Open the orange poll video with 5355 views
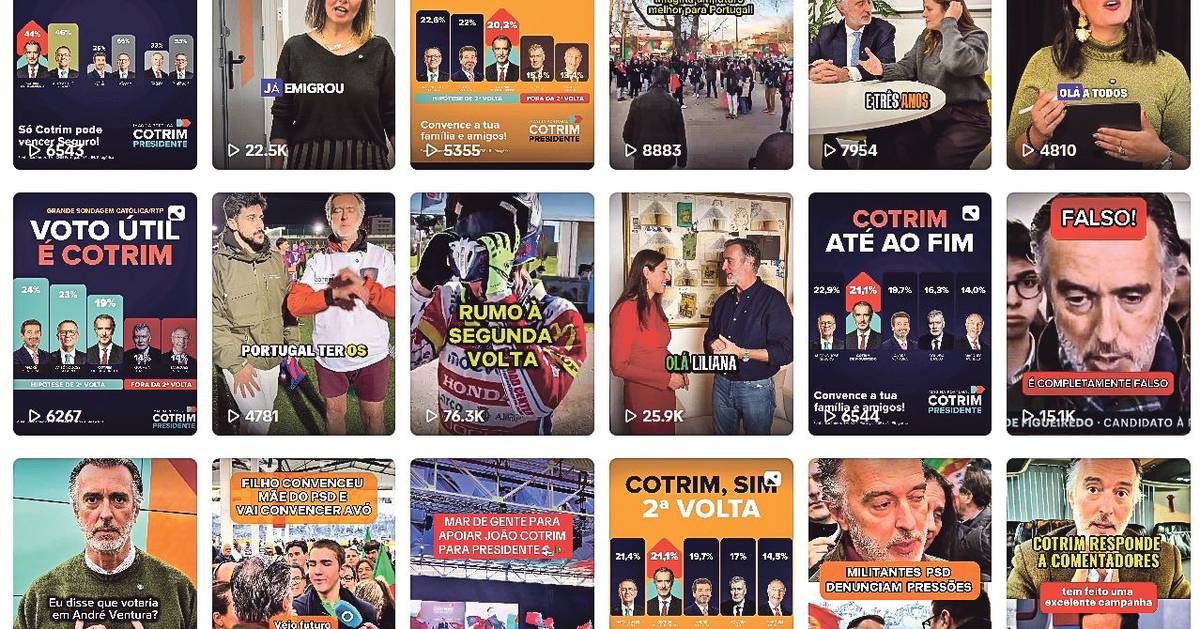Viewport: 1200px width, 629px height. [x=502, y=85]
